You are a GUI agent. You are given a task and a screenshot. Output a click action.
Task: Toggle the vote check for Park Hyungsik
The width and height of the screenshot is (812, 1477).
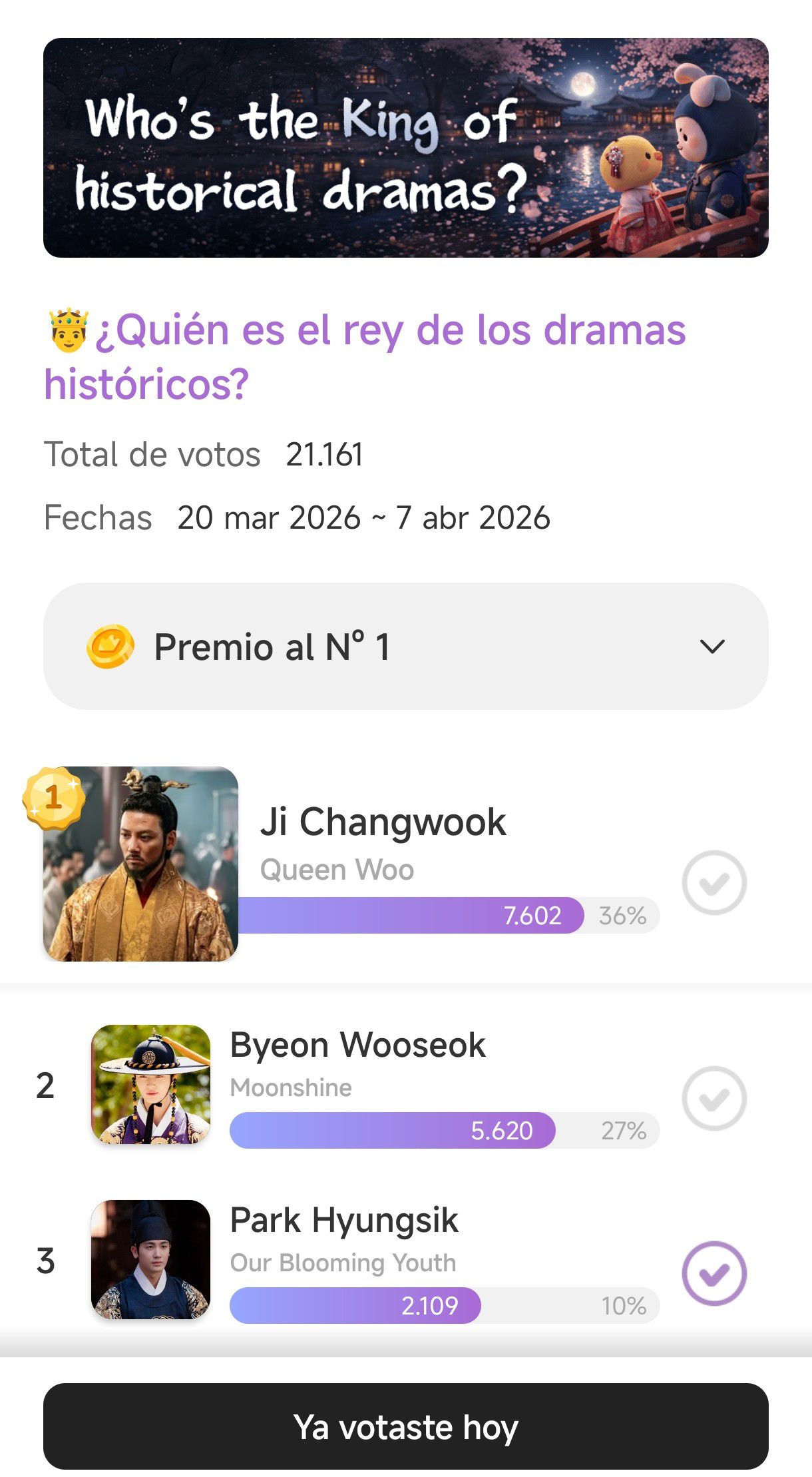714,1273
